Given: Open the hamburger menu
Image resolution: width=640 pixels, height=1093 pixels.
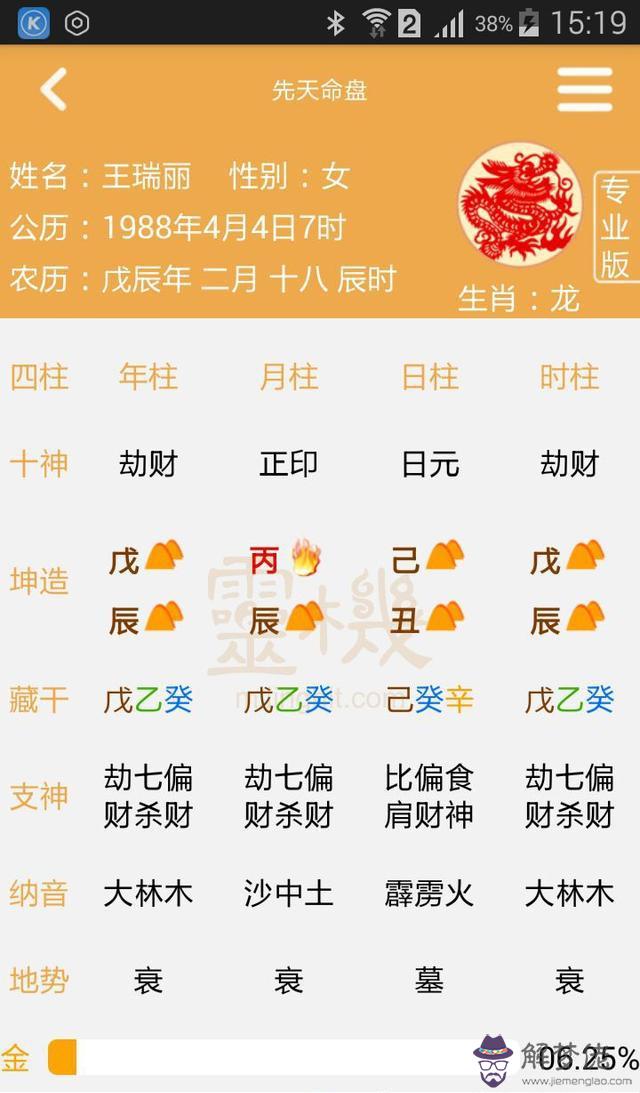Looking at the screenshot, I should 585,90.
